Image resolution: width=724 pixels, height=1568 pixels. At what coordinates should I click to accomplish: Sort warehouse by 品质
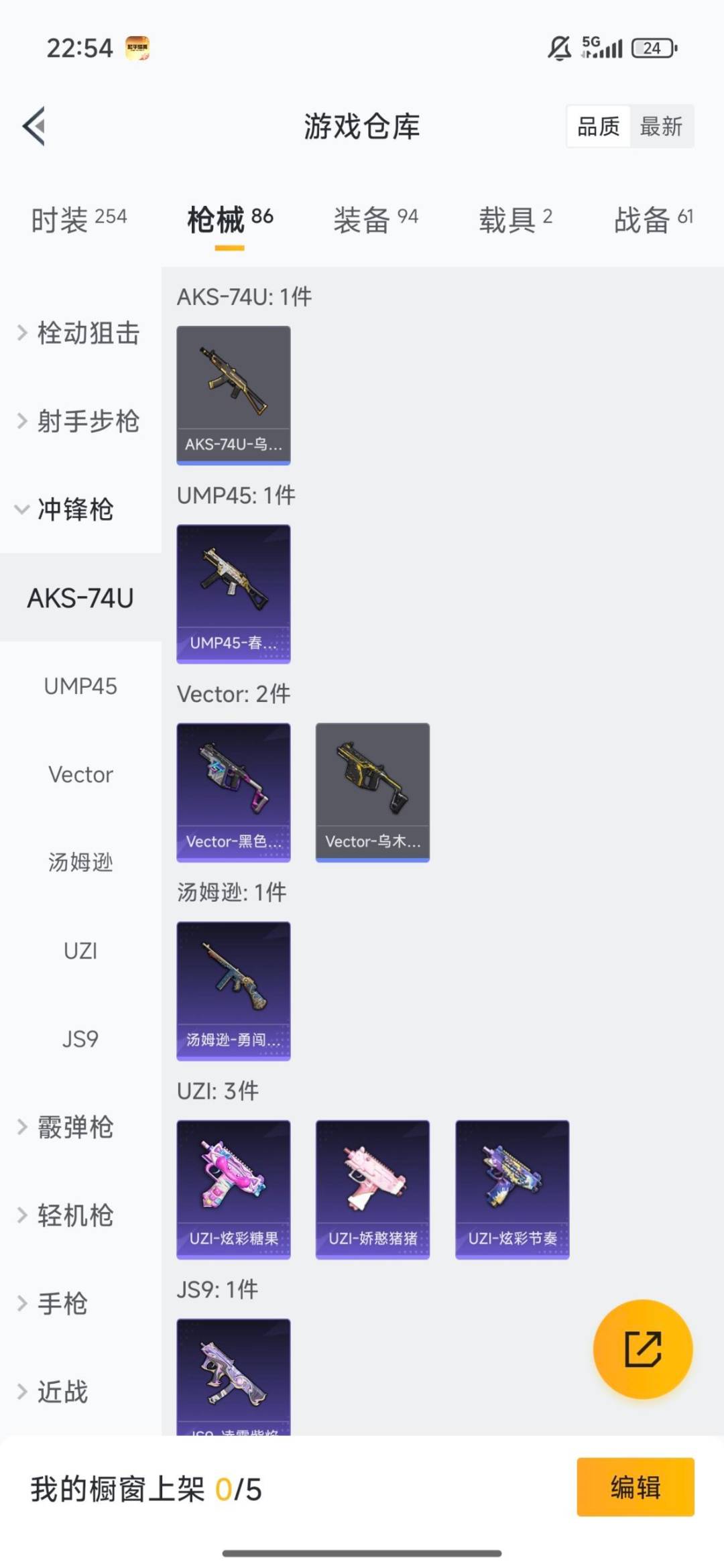(x=599, y=126)
